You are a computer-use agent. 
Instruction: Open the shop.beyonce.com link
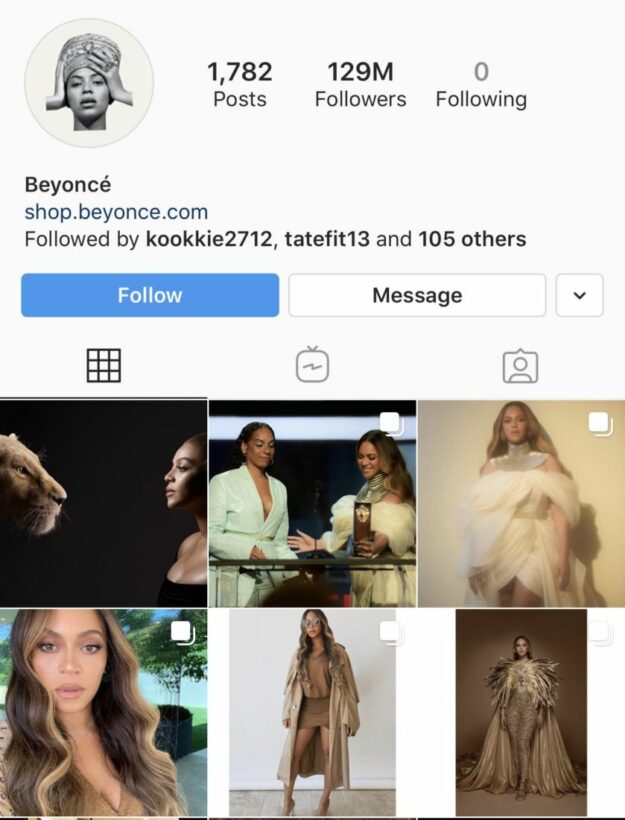(x=116, y=212)
